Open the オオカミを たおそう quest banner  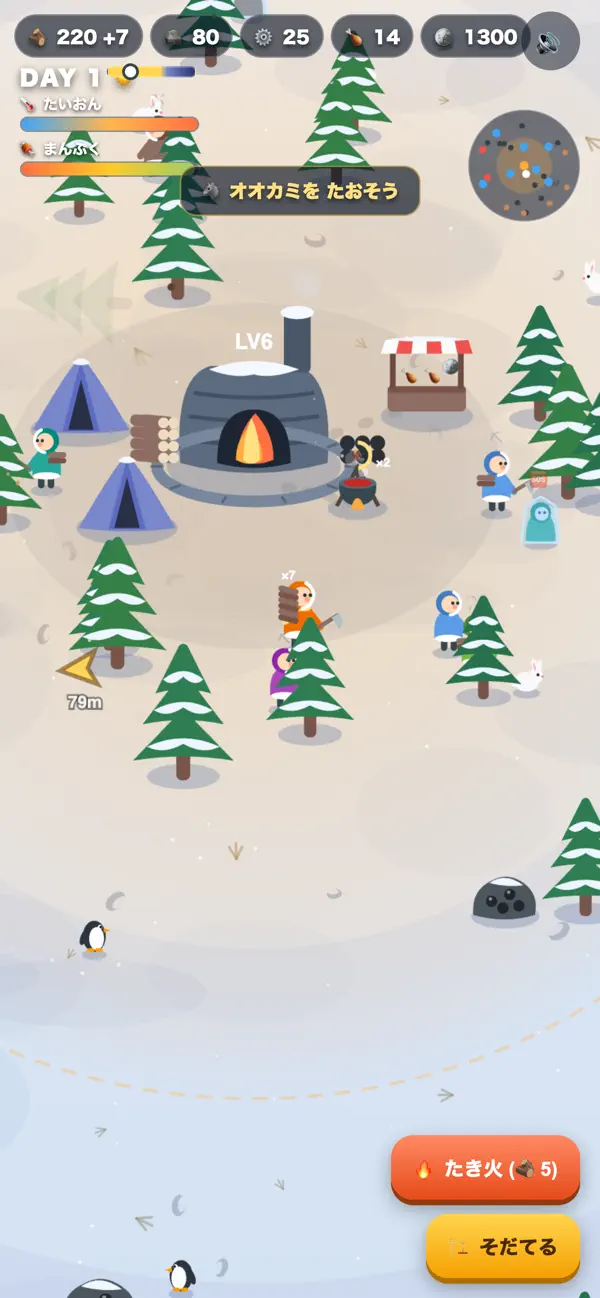pyautogui.click(x=300, y=191)
